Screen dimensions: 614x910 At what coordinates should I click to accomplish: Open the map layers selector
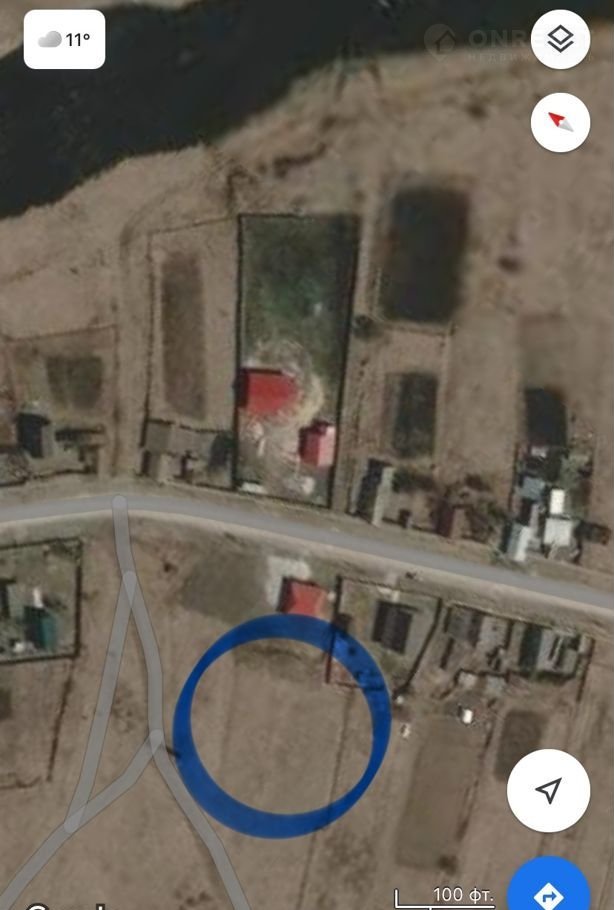[560, 40]
